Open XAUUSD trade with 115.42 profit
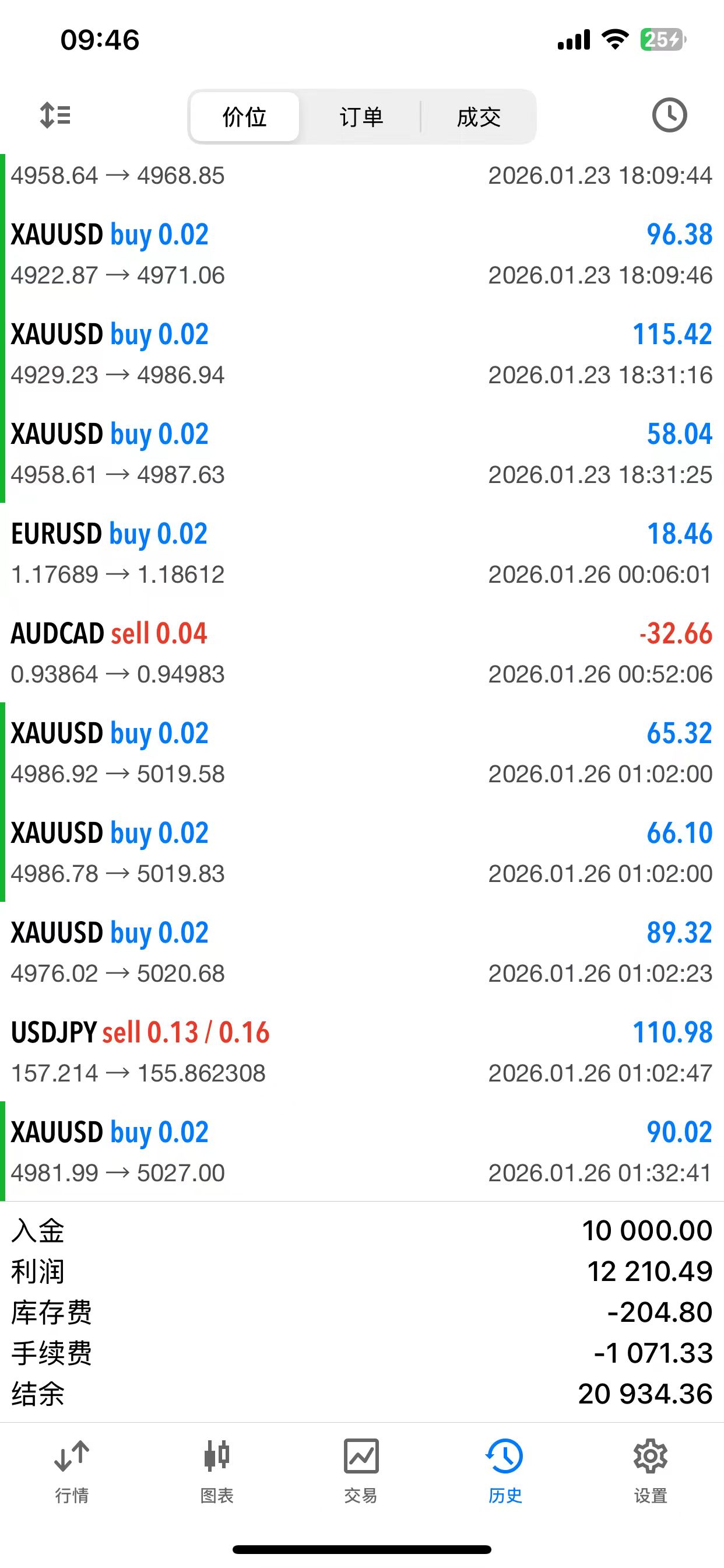Viewport: 724px width, 1568px height. (x=361, y=353)
